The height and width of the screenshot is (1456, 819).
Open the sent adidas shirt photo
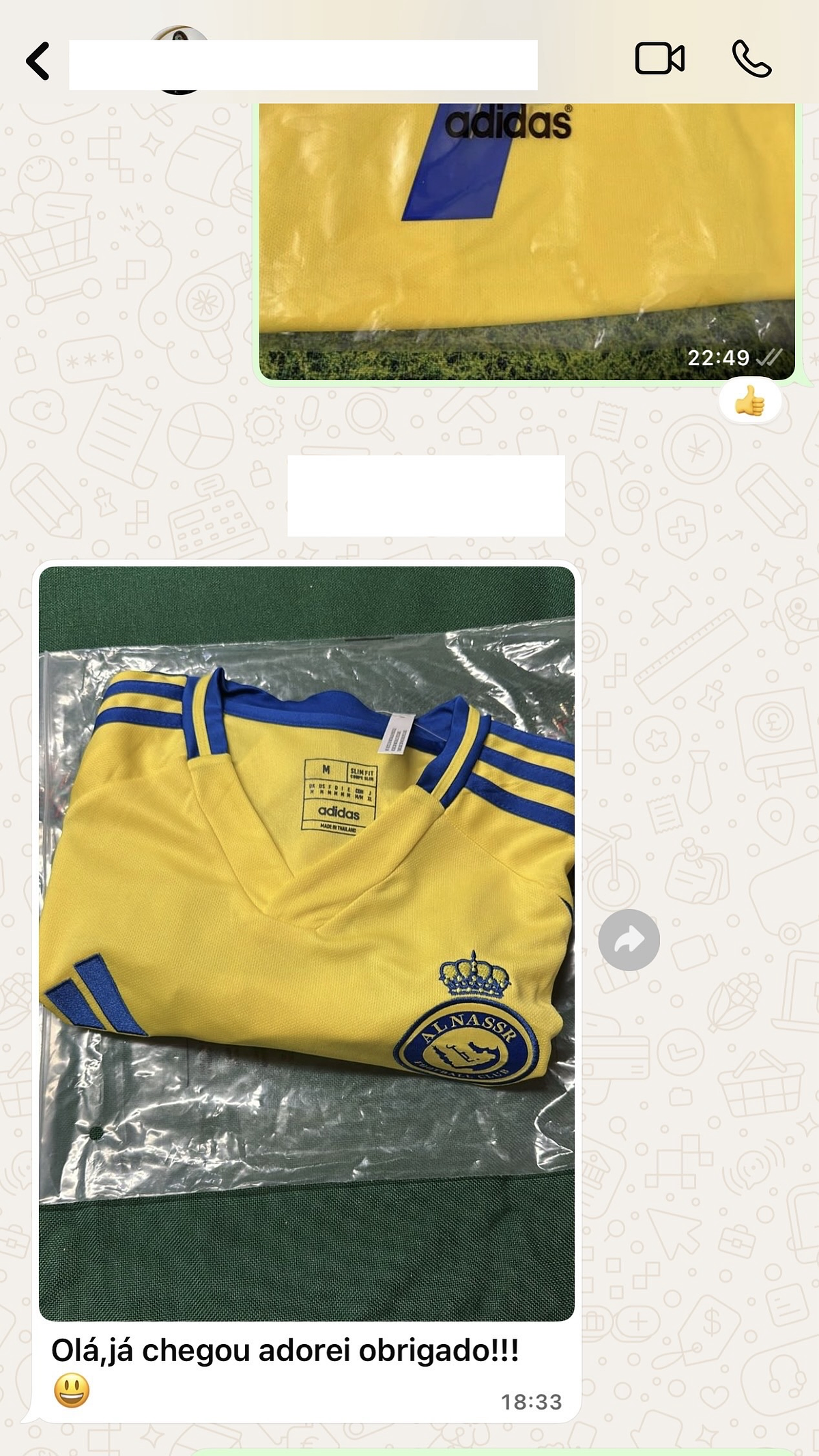[x=527, y=242]
